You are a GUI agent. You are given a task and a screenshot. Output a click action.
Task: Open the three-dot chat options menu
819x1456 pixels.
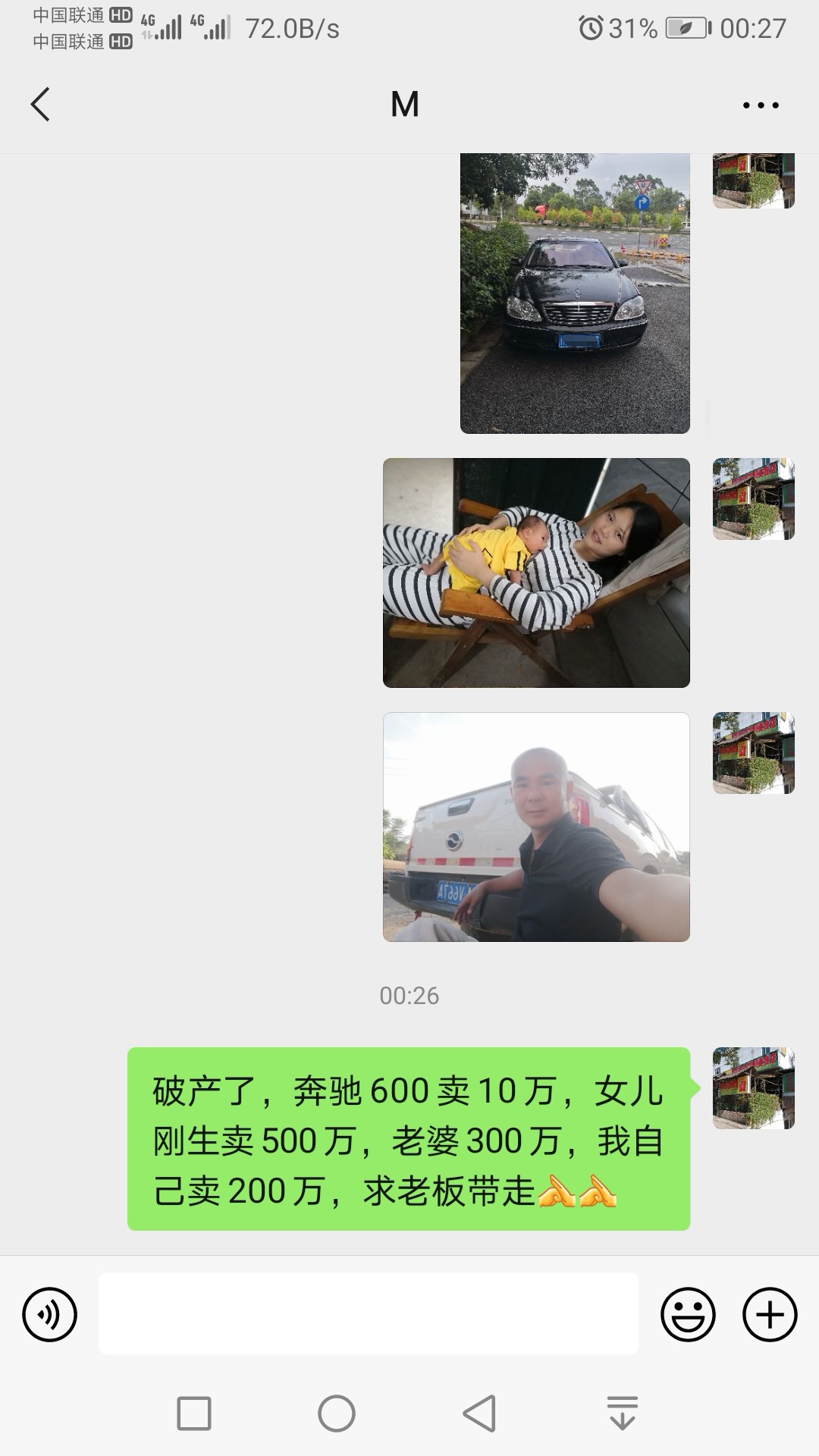(761, 105)
